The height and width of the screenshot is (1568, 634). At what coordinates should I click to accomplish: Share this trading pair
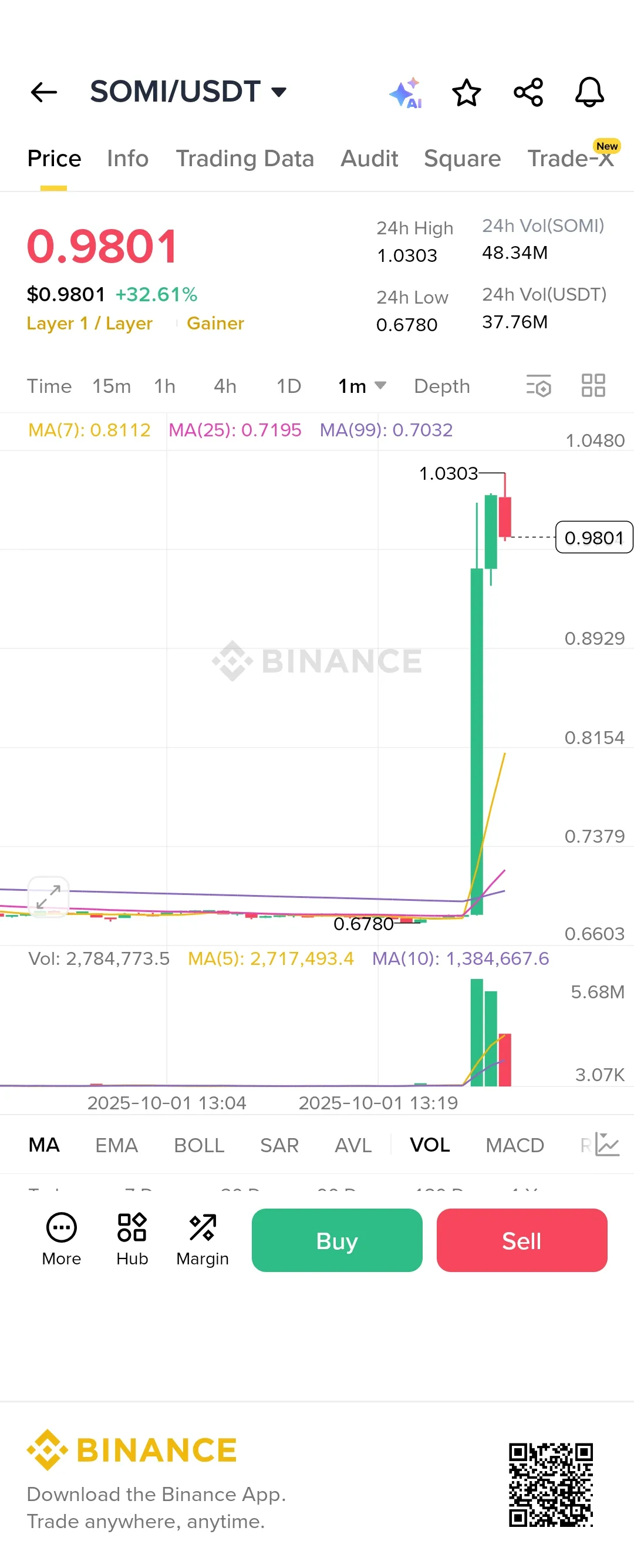coord(528,93)
